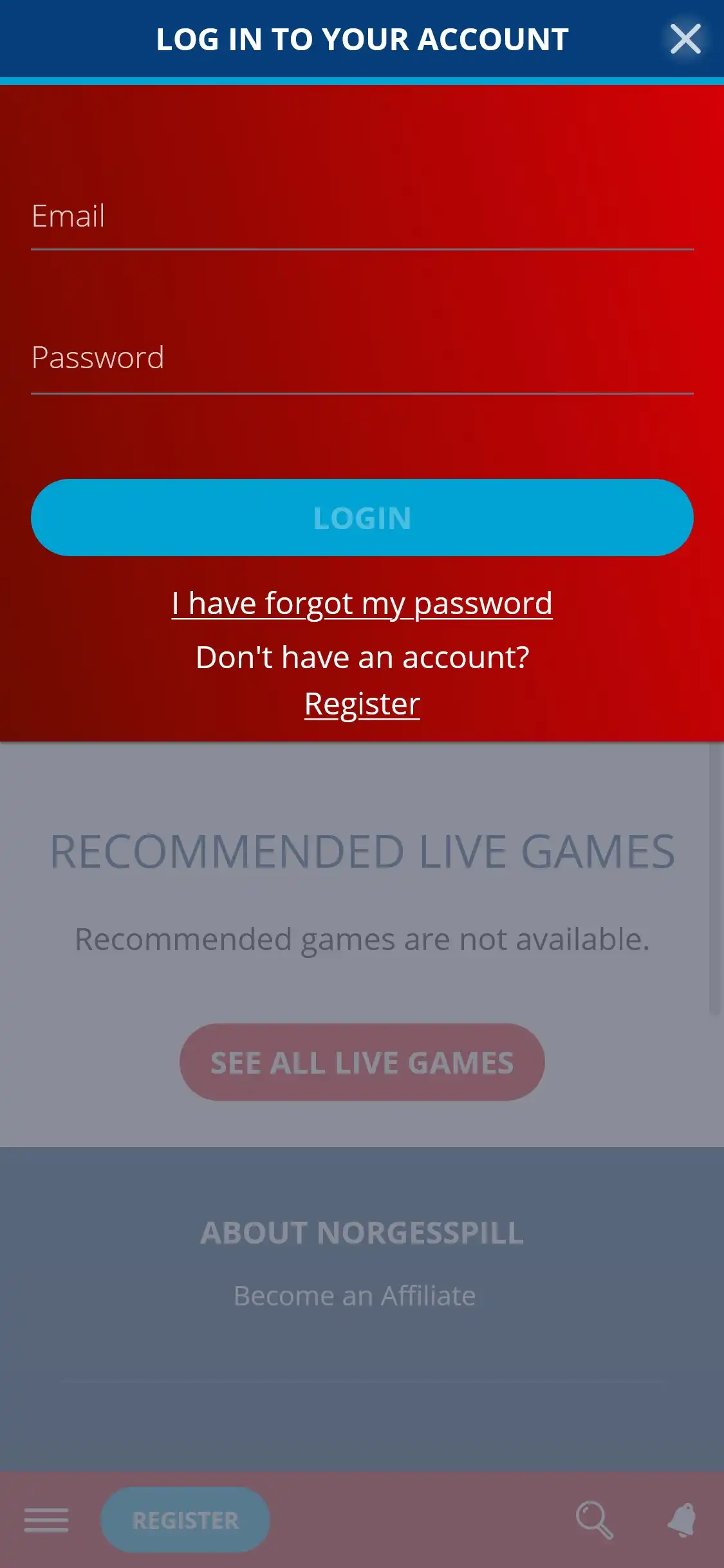This screenshot has height=1568, width=724.
Task: Focus the Email input field
Action: point(362,218)
